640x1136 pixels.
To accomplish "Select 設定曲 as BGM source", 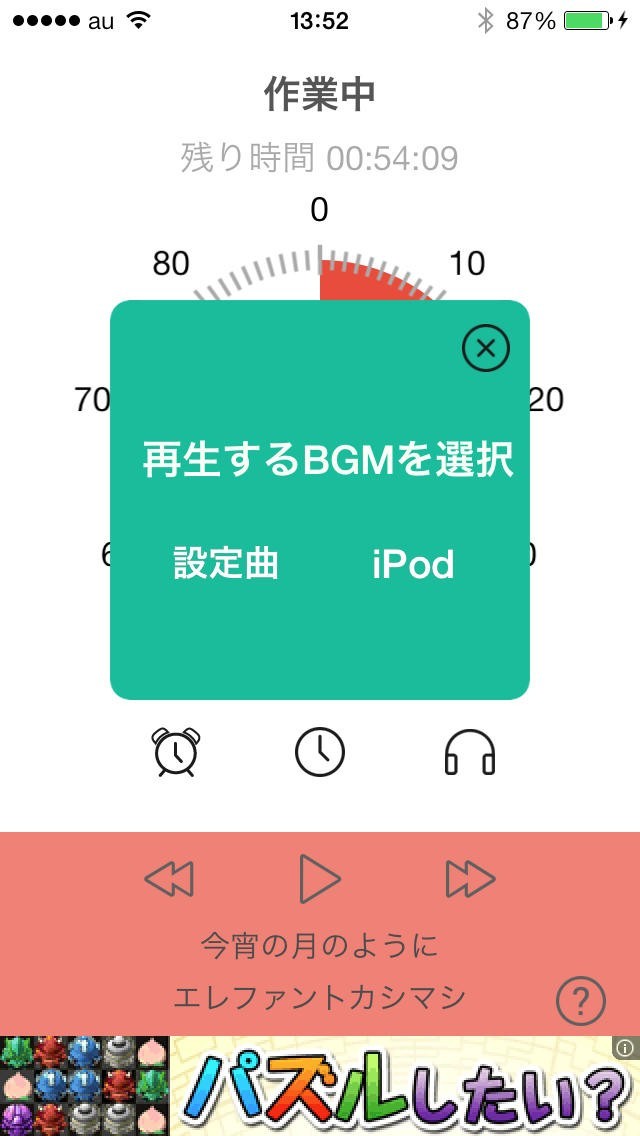I will pos(226,564).
